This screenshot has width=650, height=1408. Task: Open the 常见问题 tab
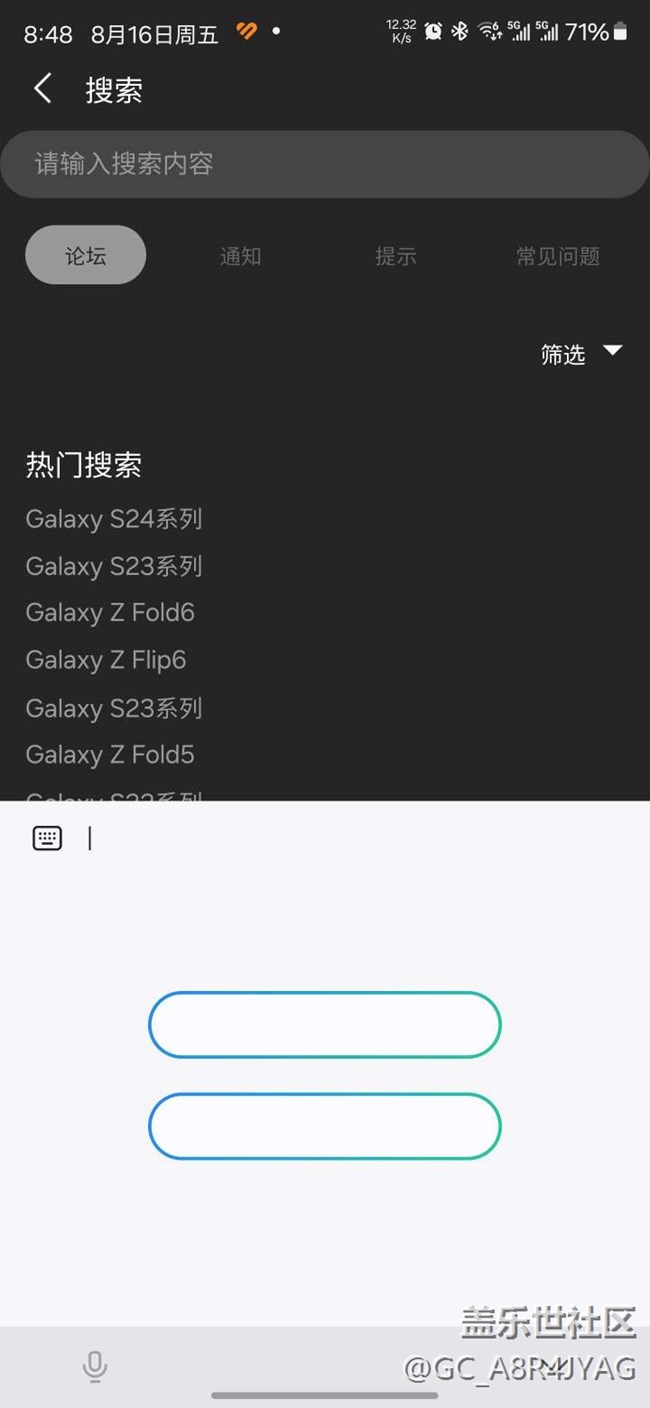557,256
